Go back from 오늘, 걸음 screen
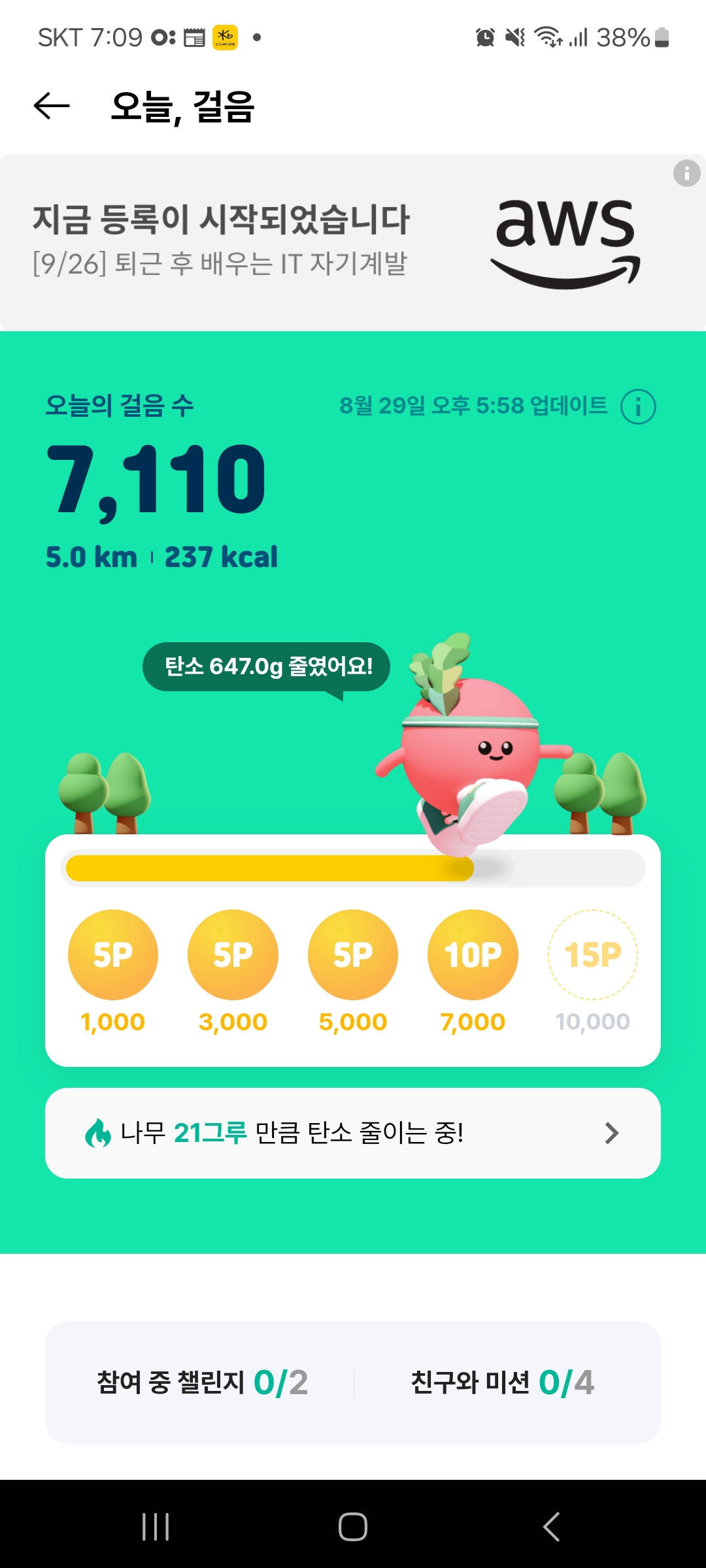 click(x=52, y=106)
